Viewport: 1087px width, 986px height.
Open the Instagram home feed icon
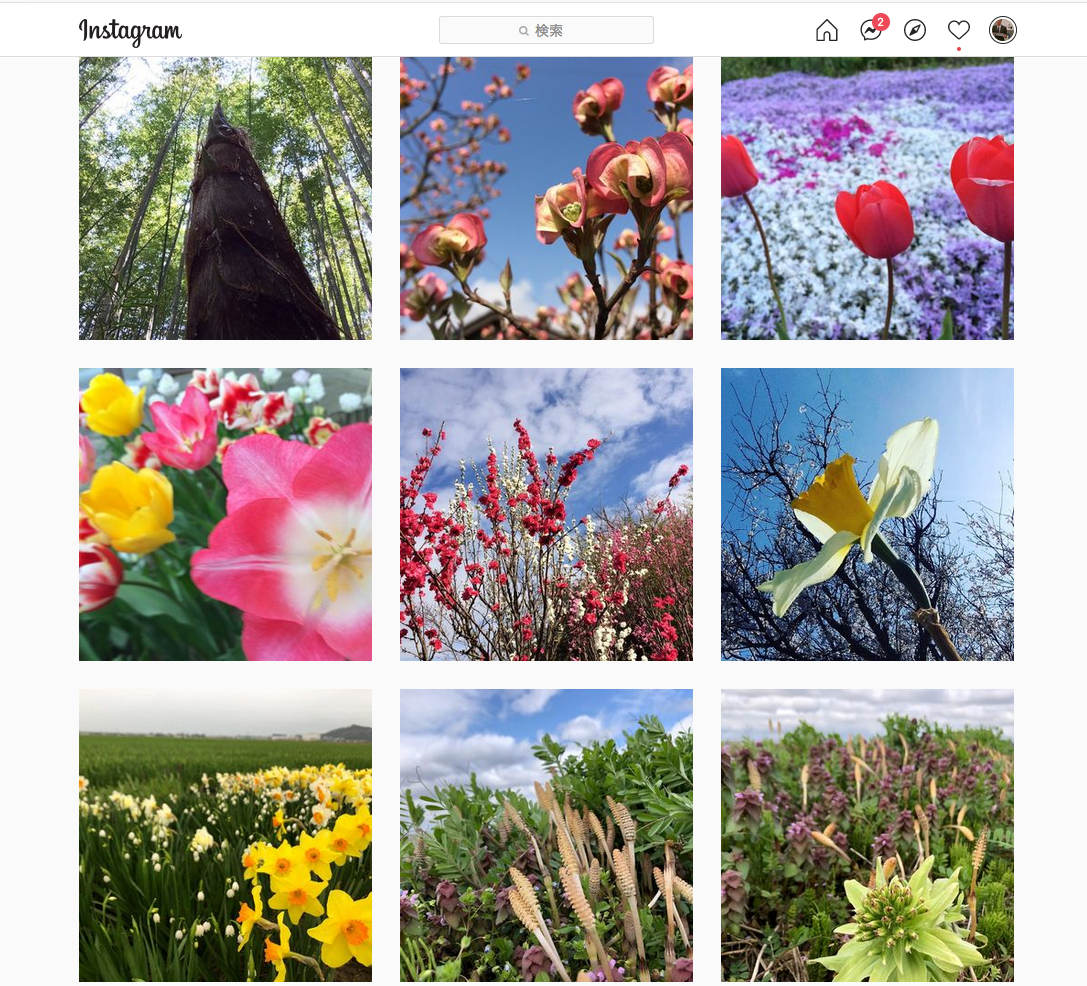pos(827,31)
